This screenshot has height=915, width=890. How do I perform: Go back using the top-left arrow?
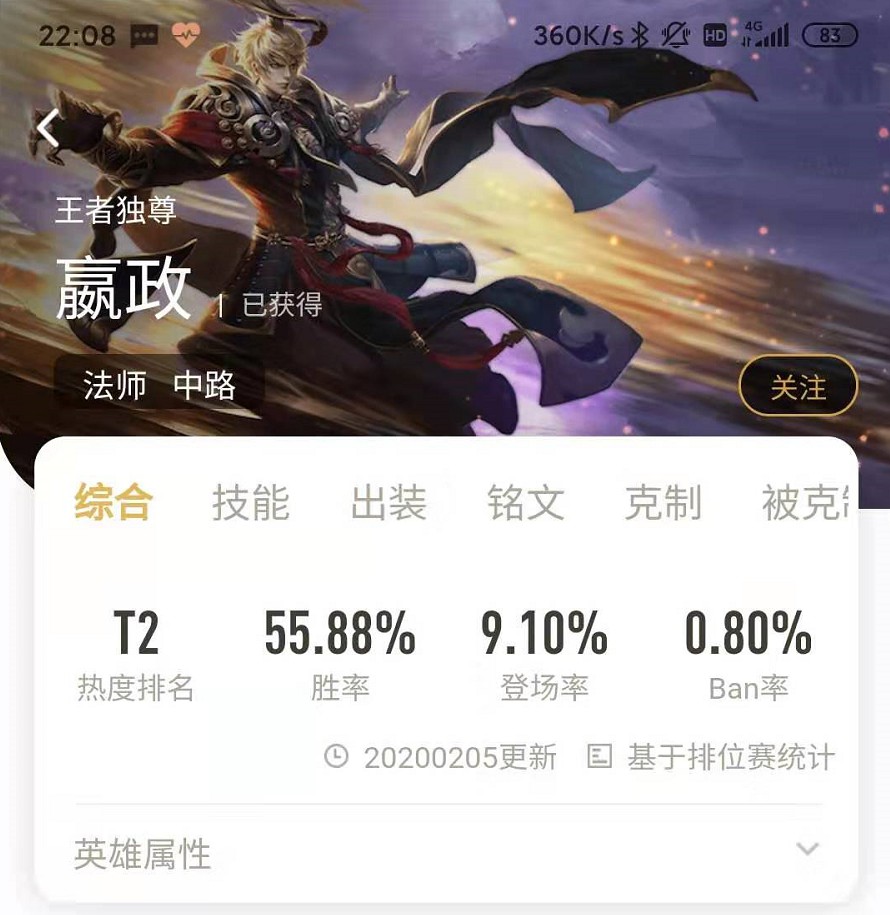point(48,129)
